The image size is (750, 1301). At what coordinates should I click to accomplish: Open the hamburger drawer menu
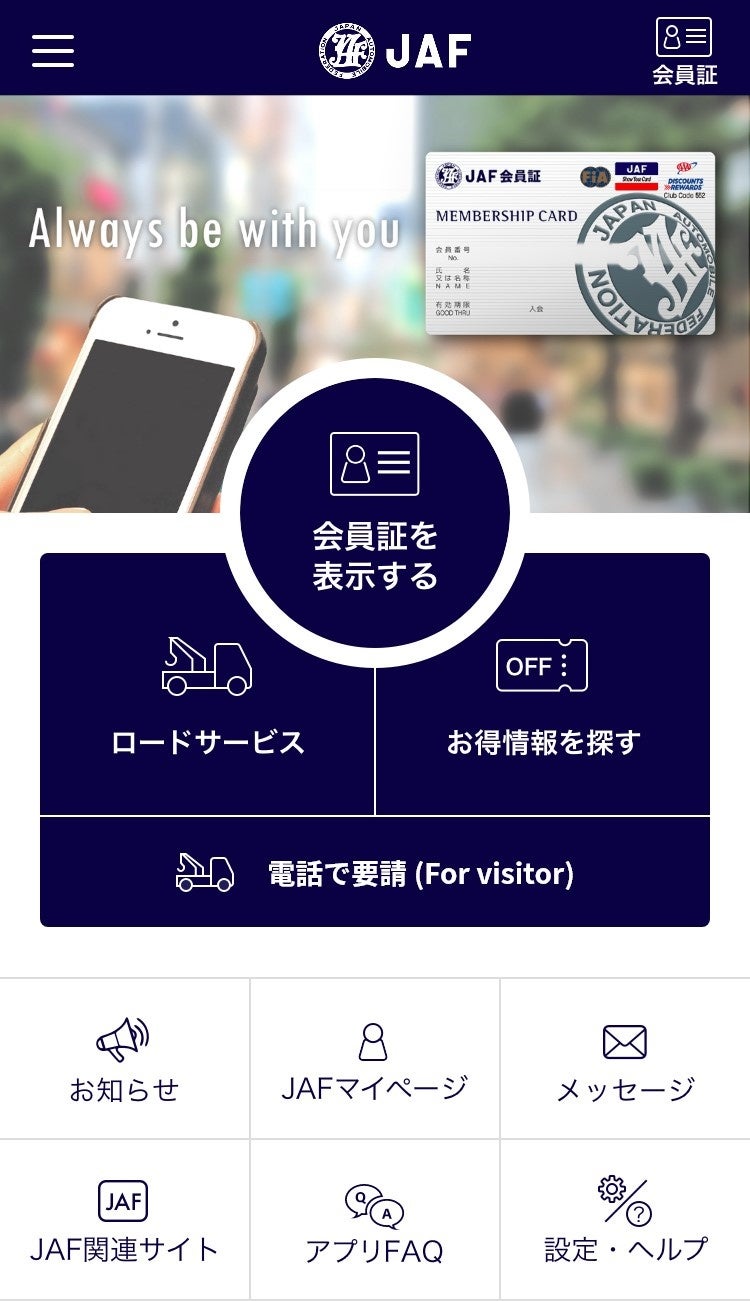[x=53, y=50]
